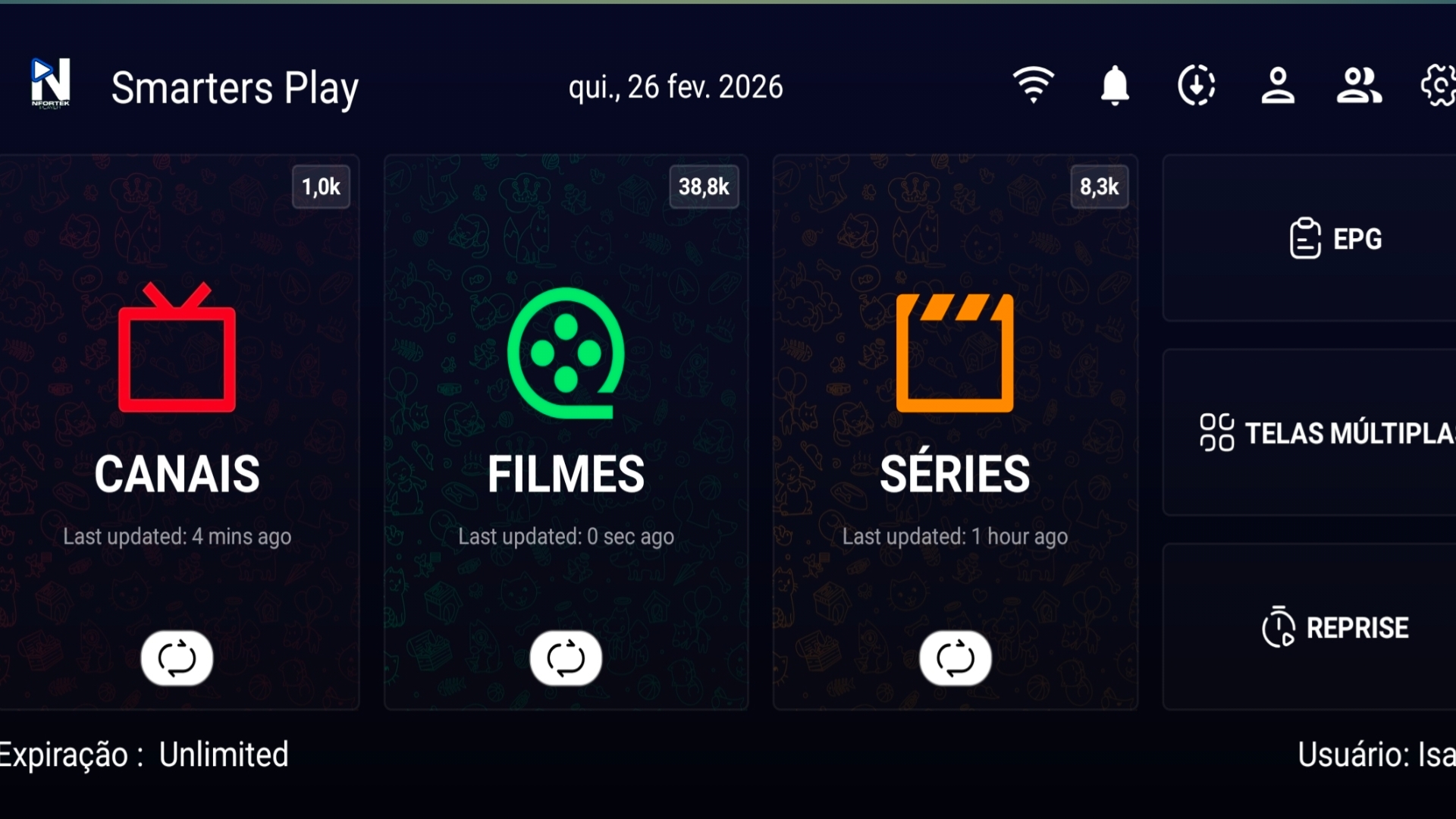Open the FILMES movies card
This screenshot has height=819, width=1456.
coord(566,394)
